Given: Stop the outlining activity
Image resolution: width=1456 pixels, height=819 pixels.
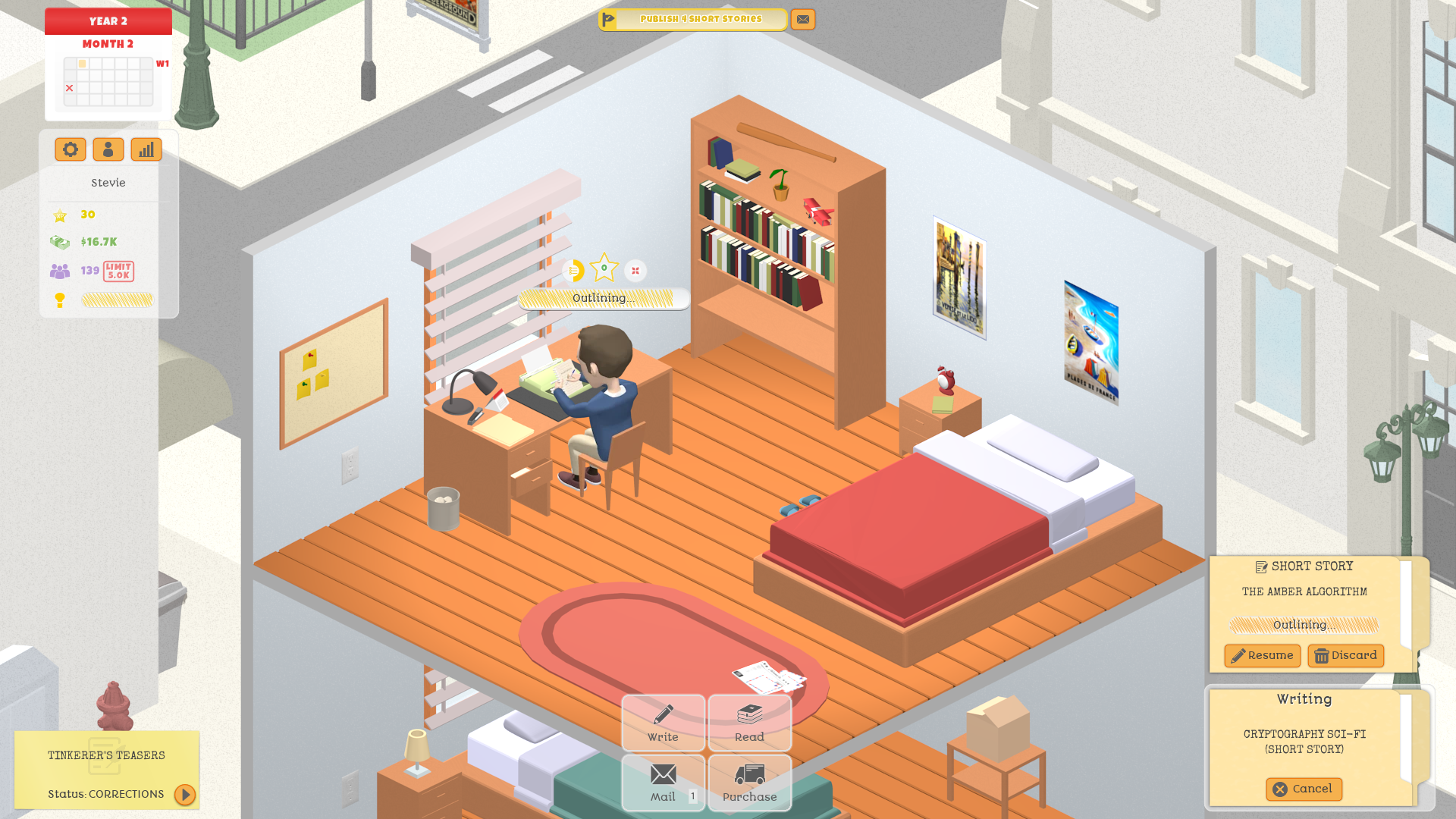Looking at the screenshot, I should click(x=635, y=271).
